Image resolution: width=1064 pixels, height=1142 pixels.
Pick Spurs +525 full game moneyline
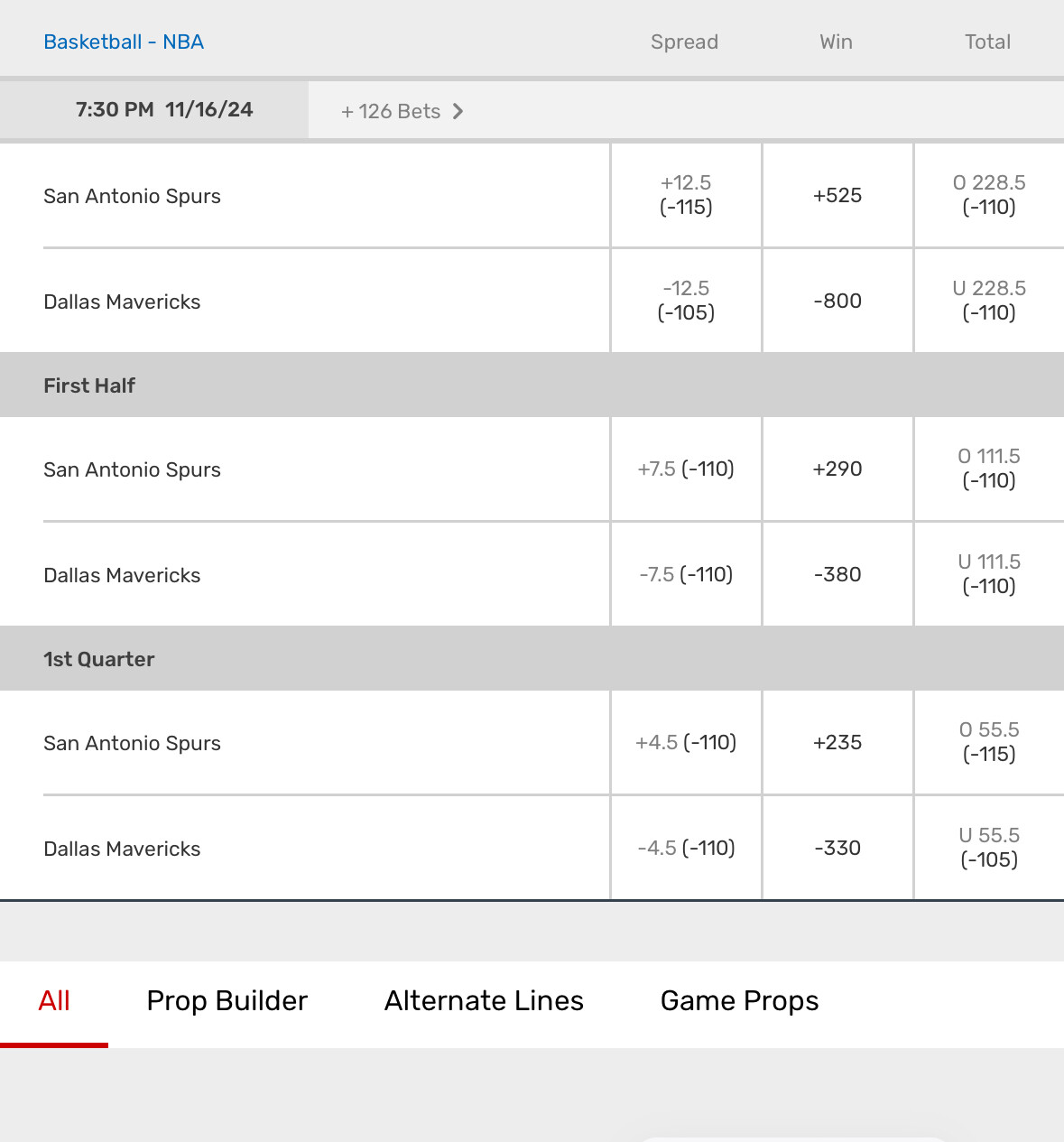pos(837,195)
